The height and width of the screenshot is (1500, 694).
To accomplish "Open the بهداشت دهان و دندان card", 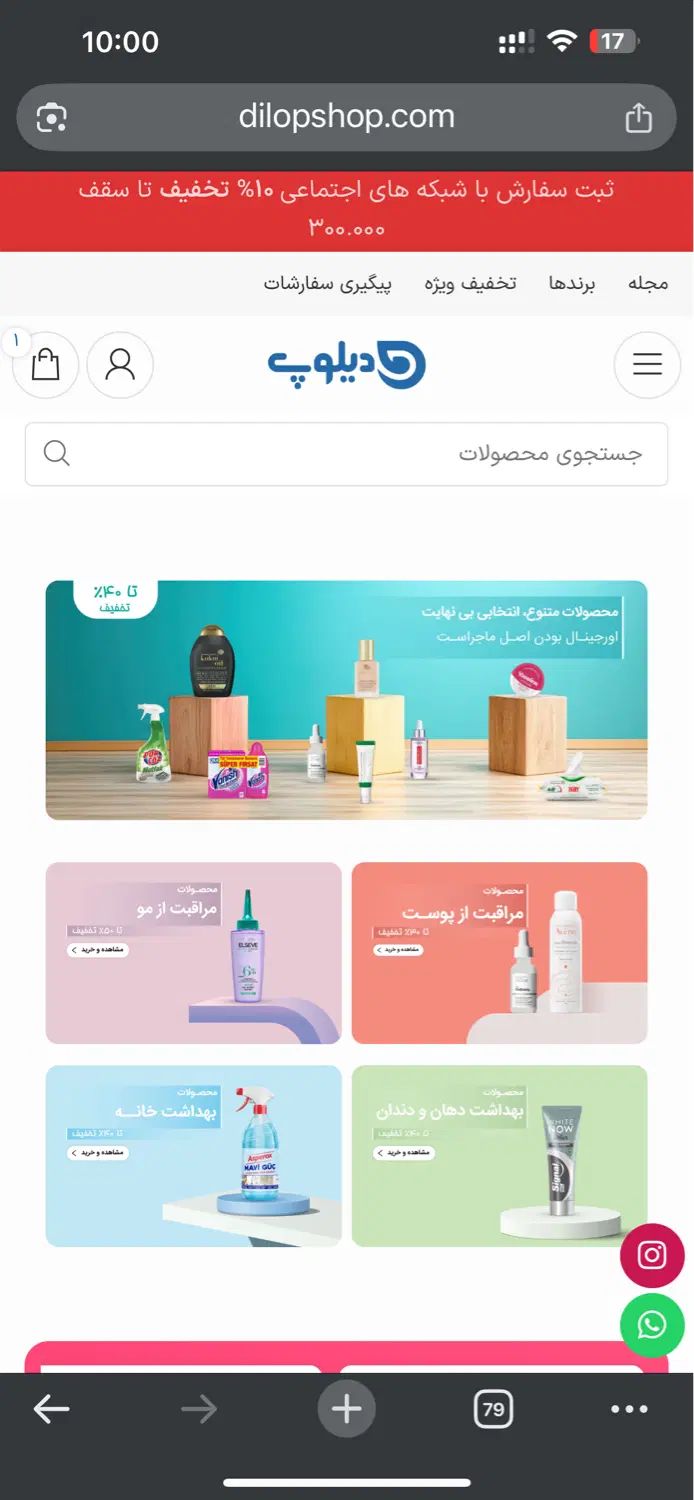I will tap(499, 1156).
